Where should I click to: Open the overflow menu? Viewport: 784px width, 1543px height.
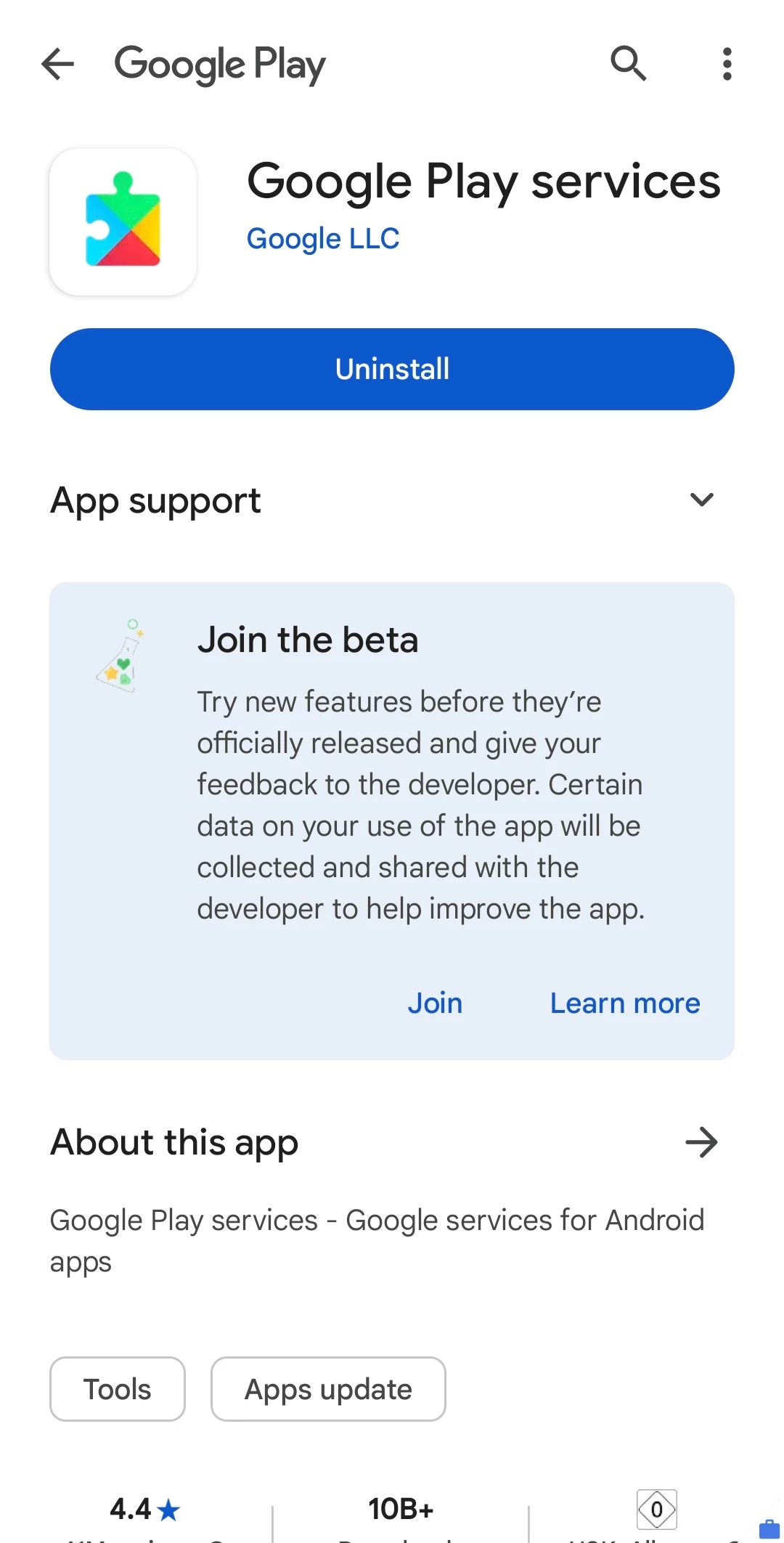727,64
